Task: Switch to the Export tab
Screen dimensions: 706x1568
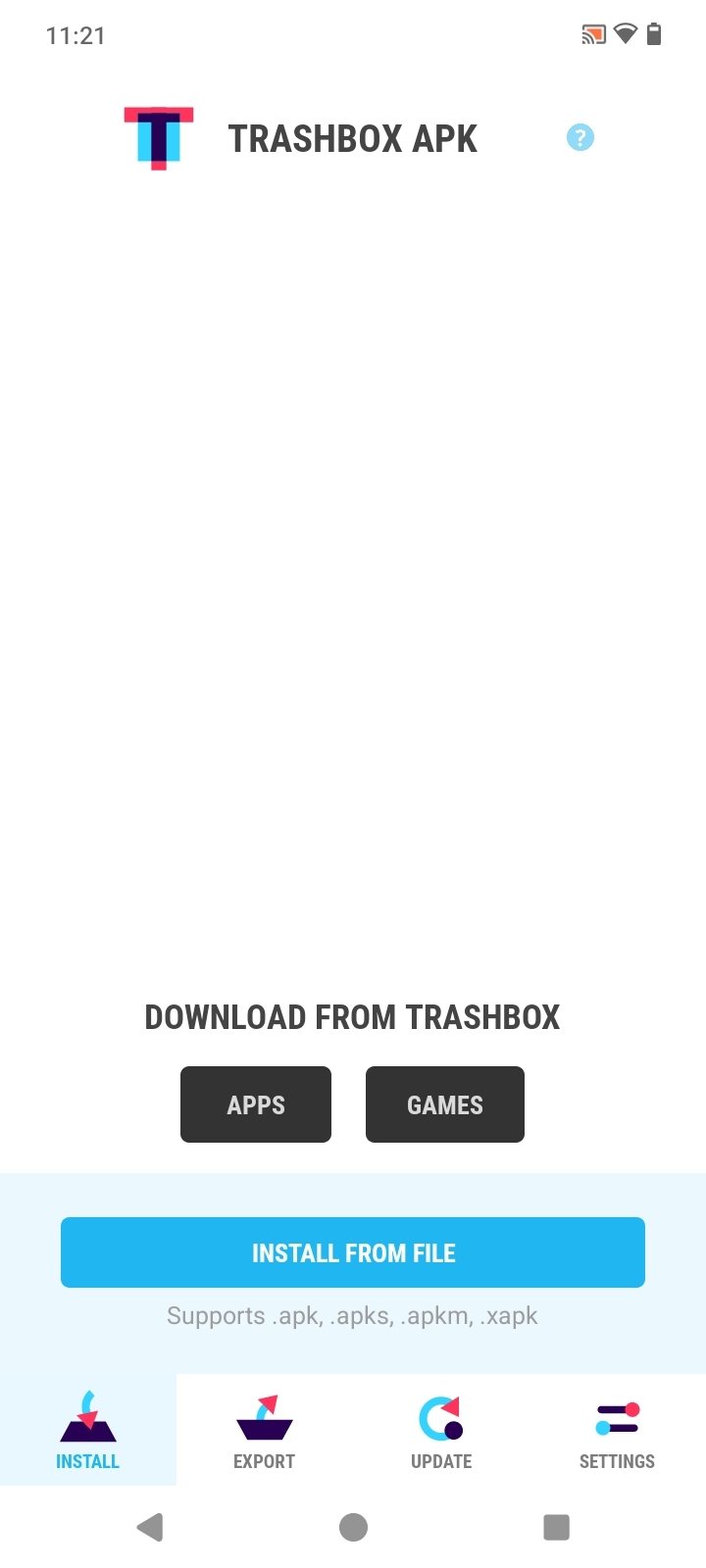Action: [265, 1430]
